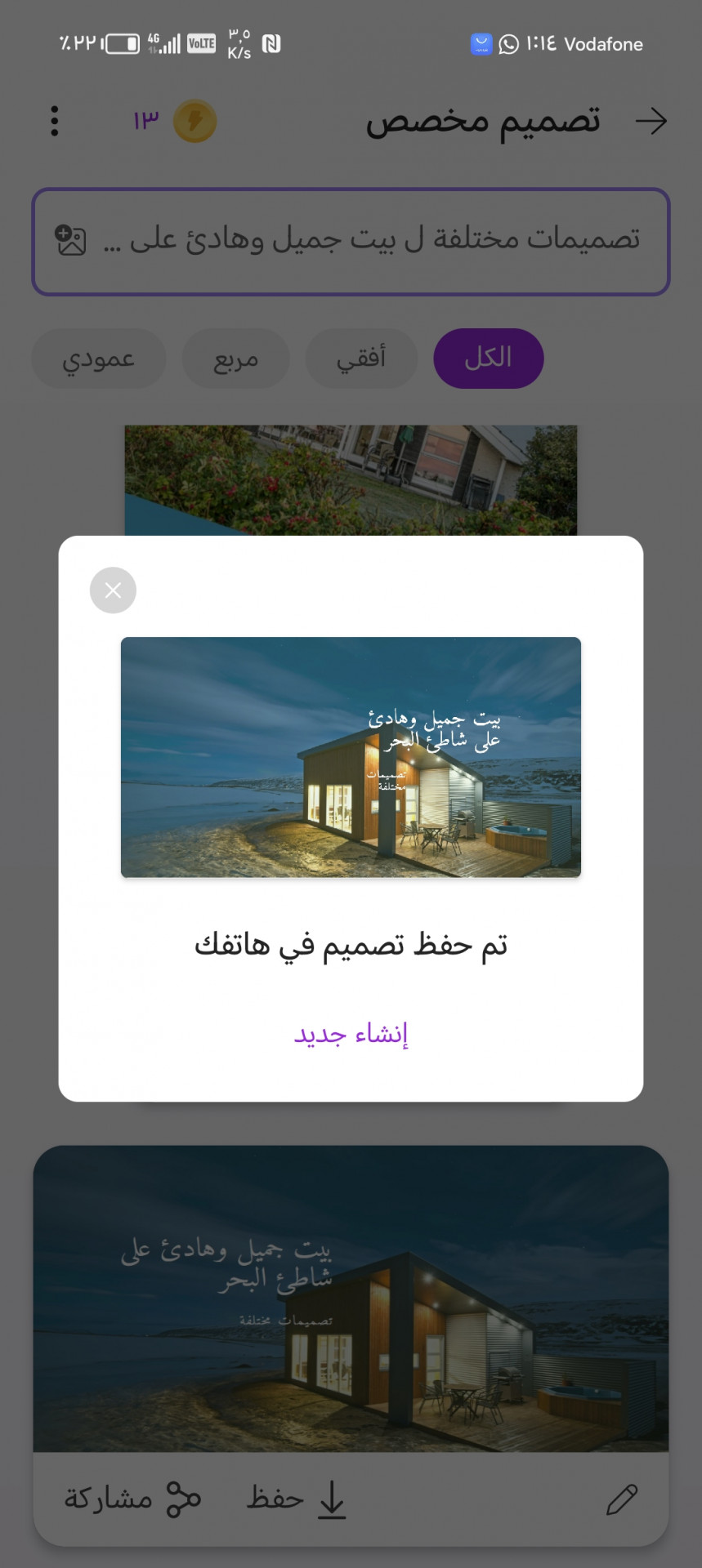Tap إنشاء جديد to create new design

pos(351,1034)
